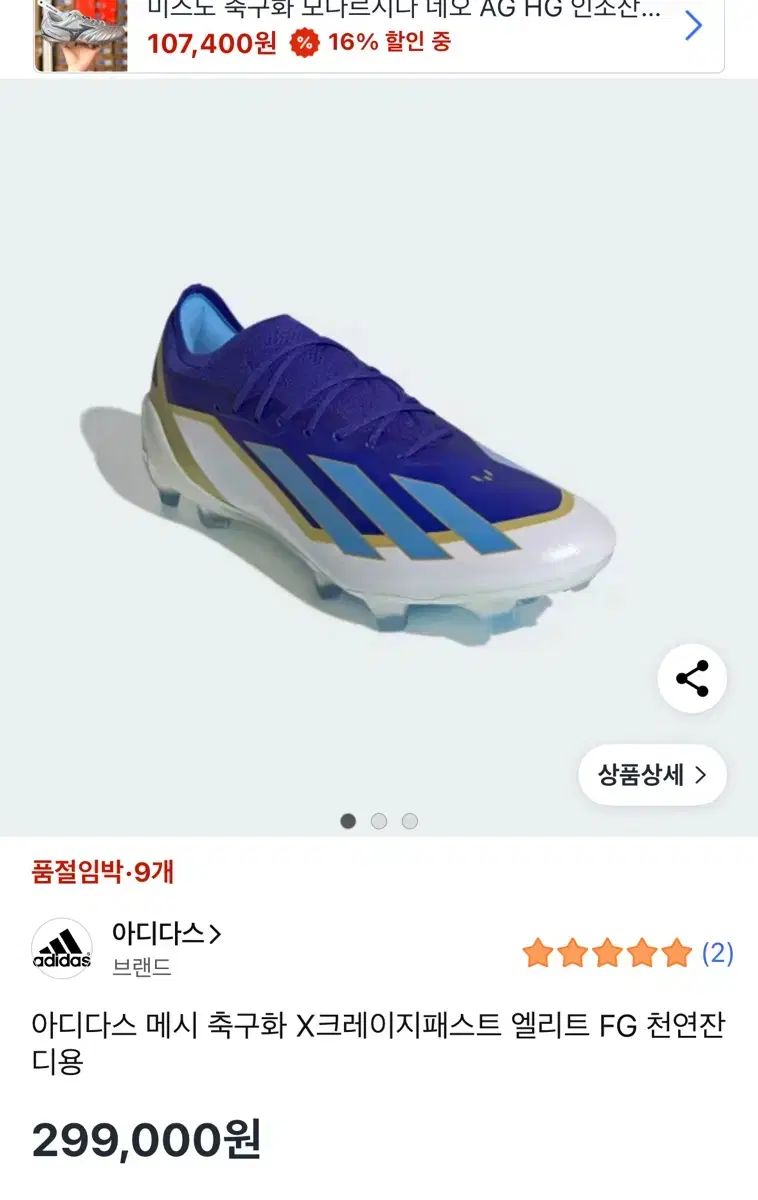Share this Adidas Messi cleat product
This screenshot has height=1200, width=758.
[692, 679]
